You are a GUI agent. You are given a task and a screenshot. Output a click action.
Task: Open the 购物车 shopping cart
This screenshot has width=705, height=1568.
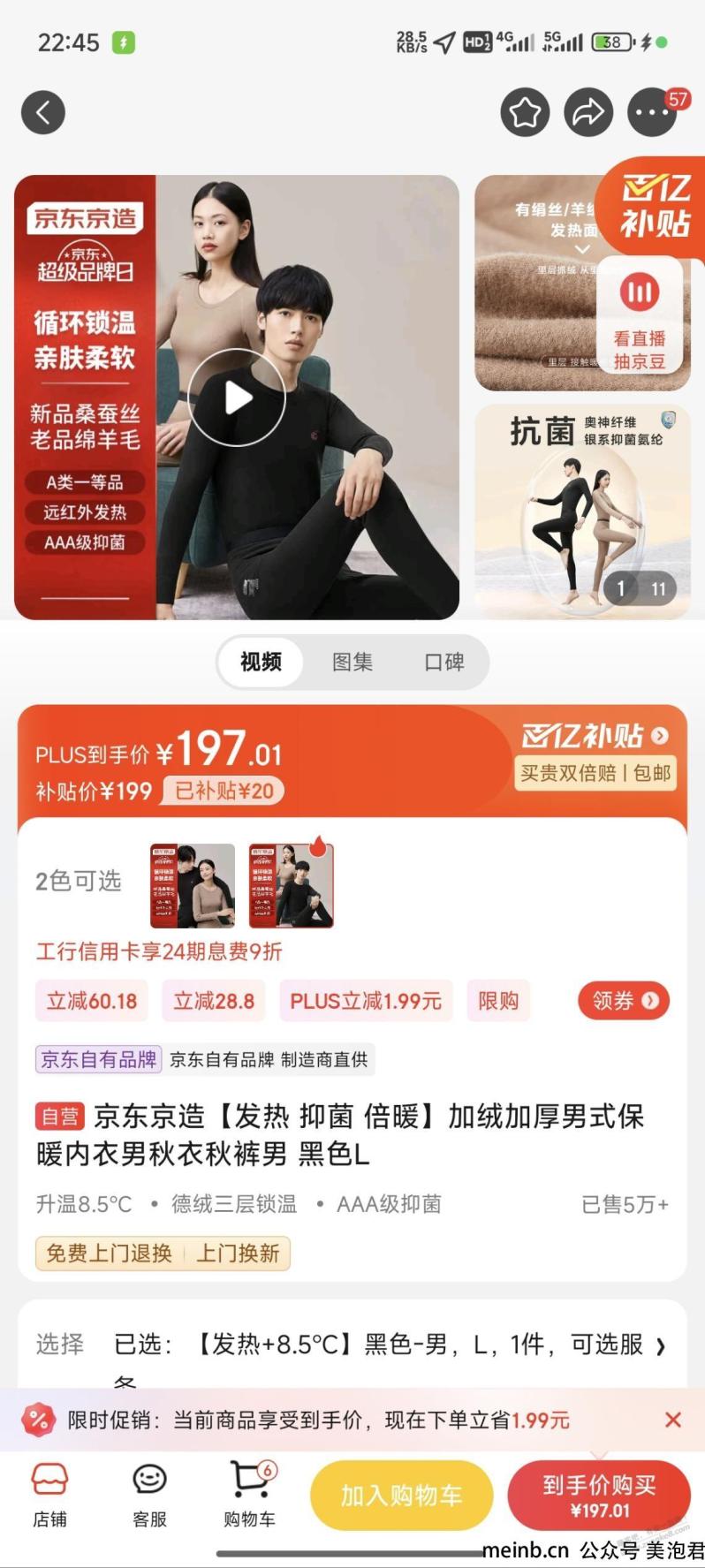point(249,1495)
